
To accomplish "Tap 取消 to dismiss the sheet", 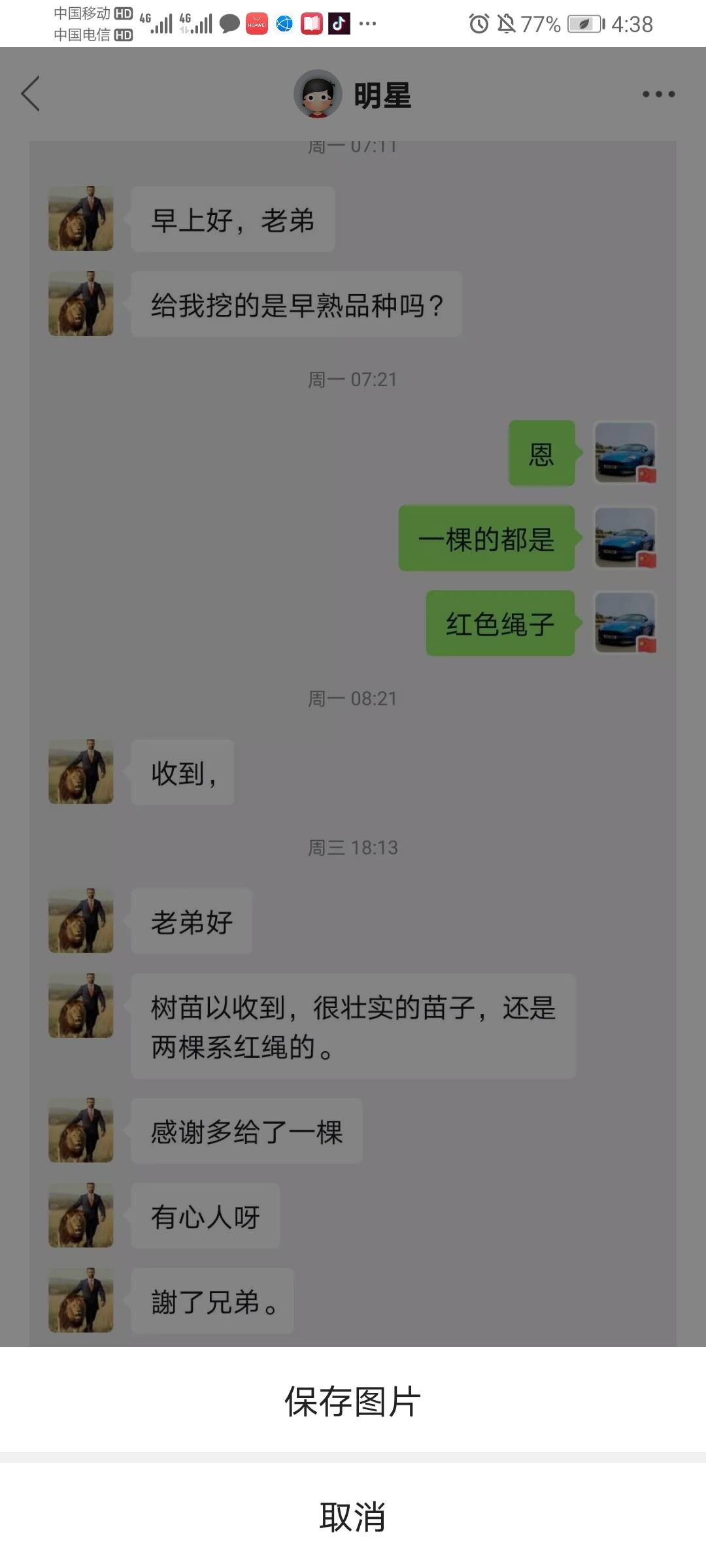I will coord(353,1516).
